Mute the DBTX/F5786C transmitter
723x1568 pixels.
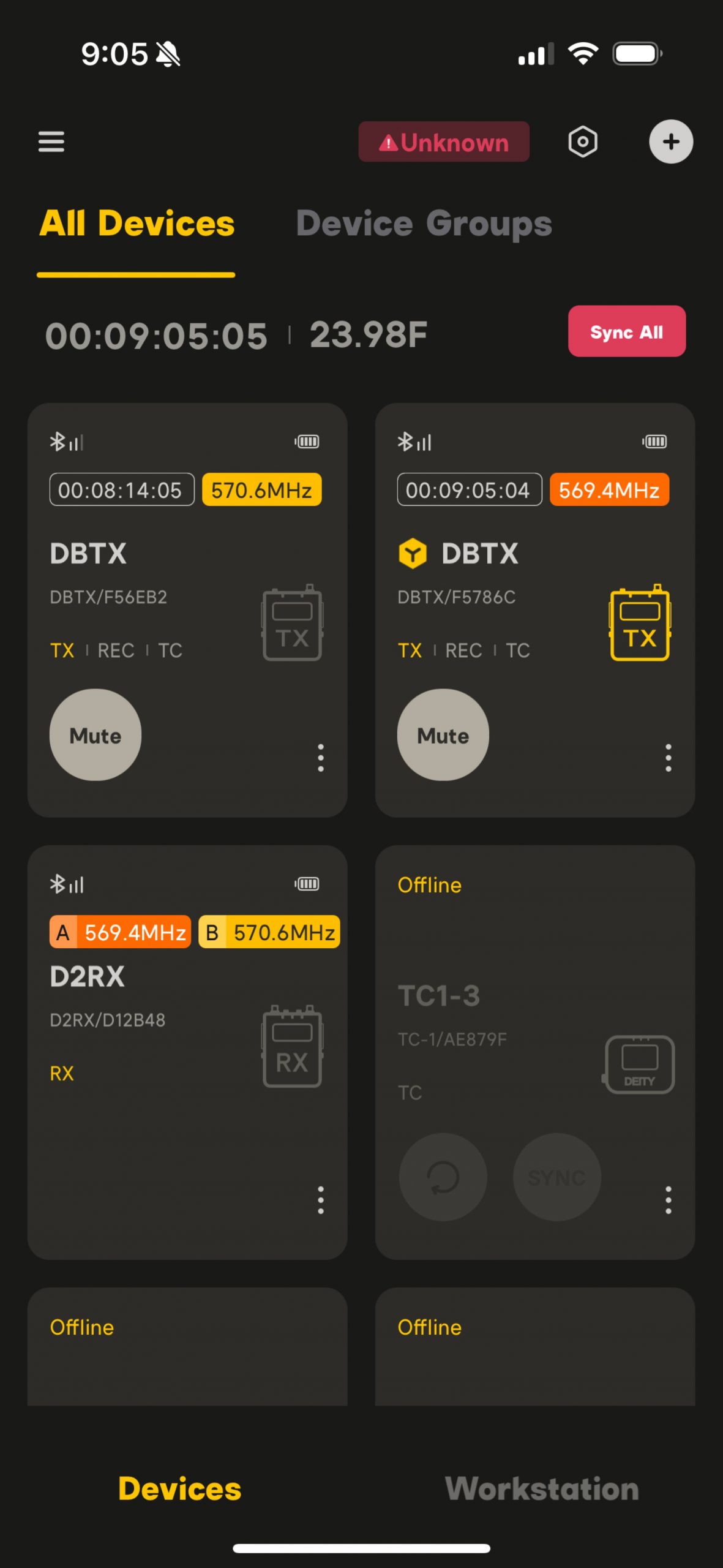pyautogui.click(x=443, y=735)
